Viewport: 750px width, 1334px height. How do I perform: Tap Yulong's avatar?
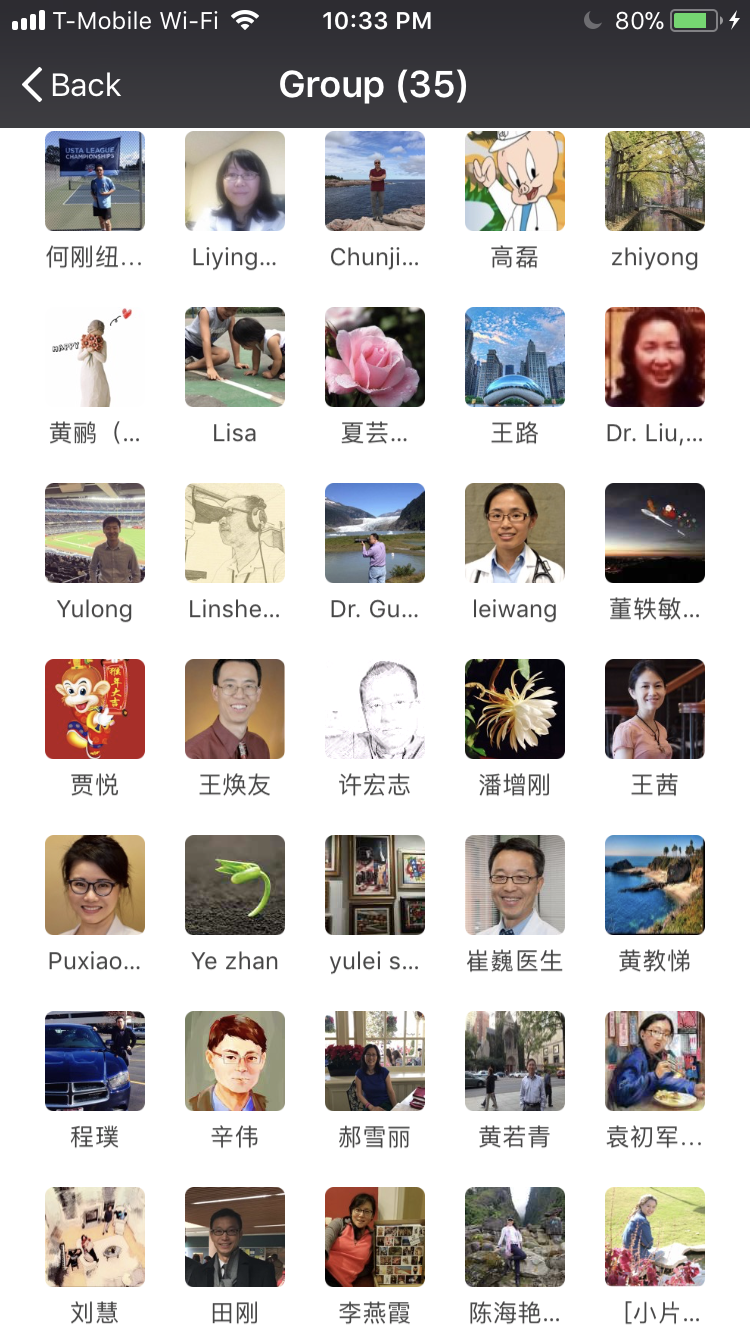[95, 533]
